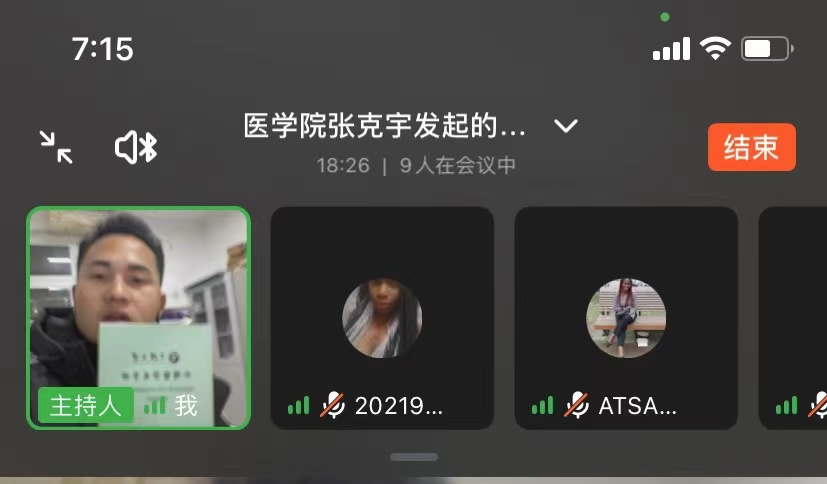
Task: Tap the red 结束 button
Action: pos(751,148)
